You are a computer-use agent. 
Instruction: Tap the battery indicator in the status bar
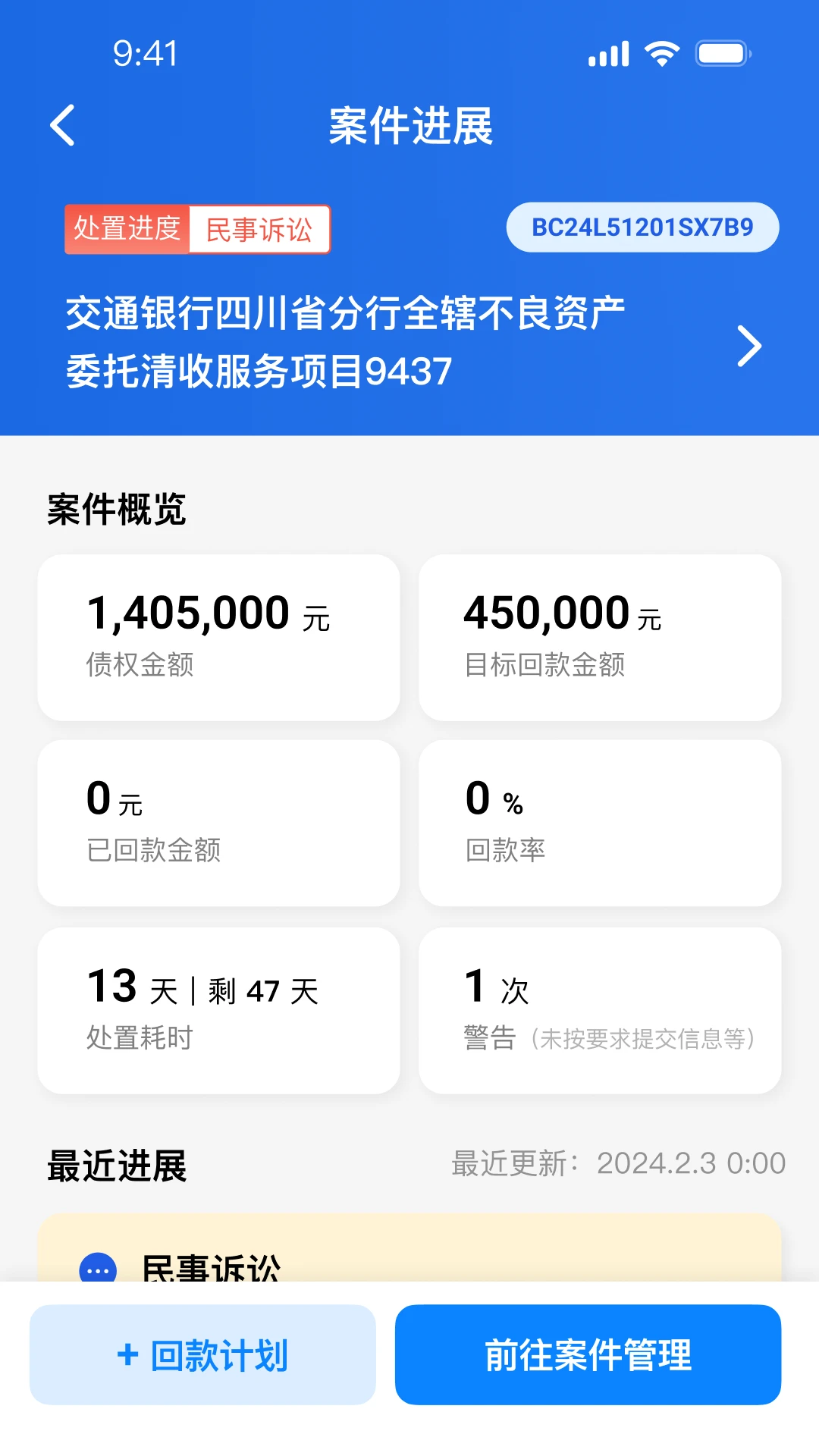(x=722, y=53)
